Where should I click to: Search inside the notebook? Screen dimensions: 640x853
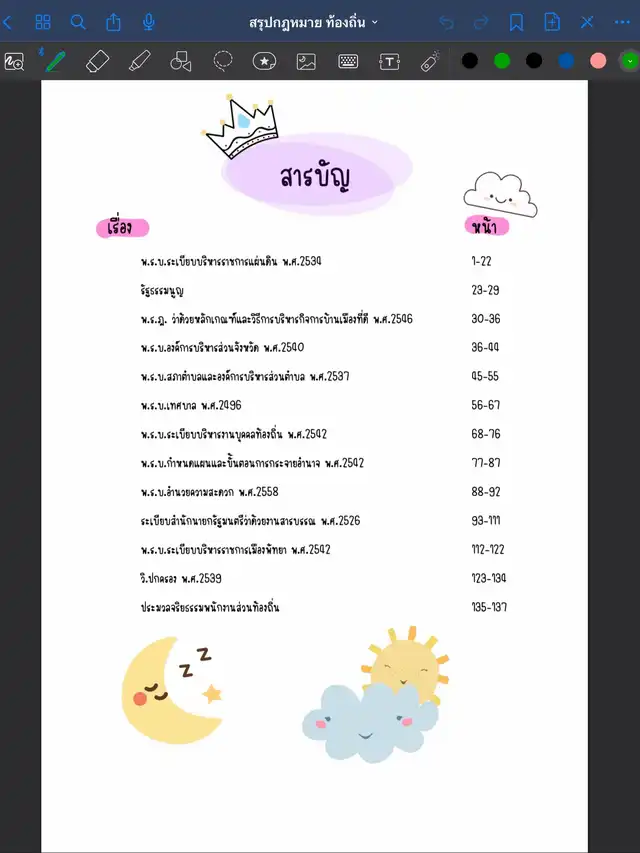[x=78, y=22]
